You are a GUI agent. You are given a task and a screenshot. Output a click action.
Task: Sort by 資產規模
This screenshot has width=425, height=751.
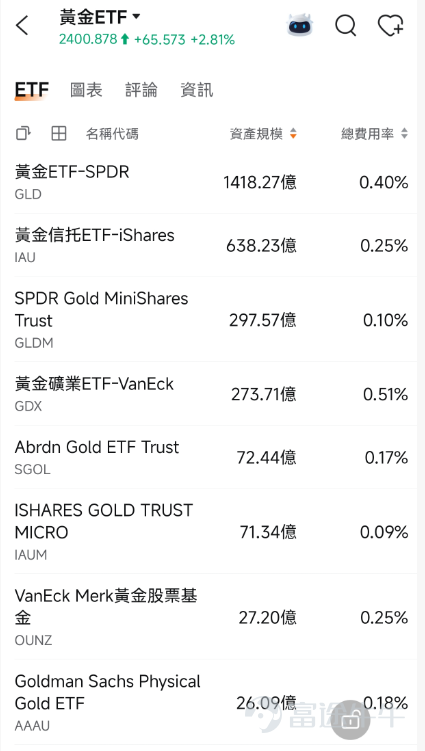263,134
